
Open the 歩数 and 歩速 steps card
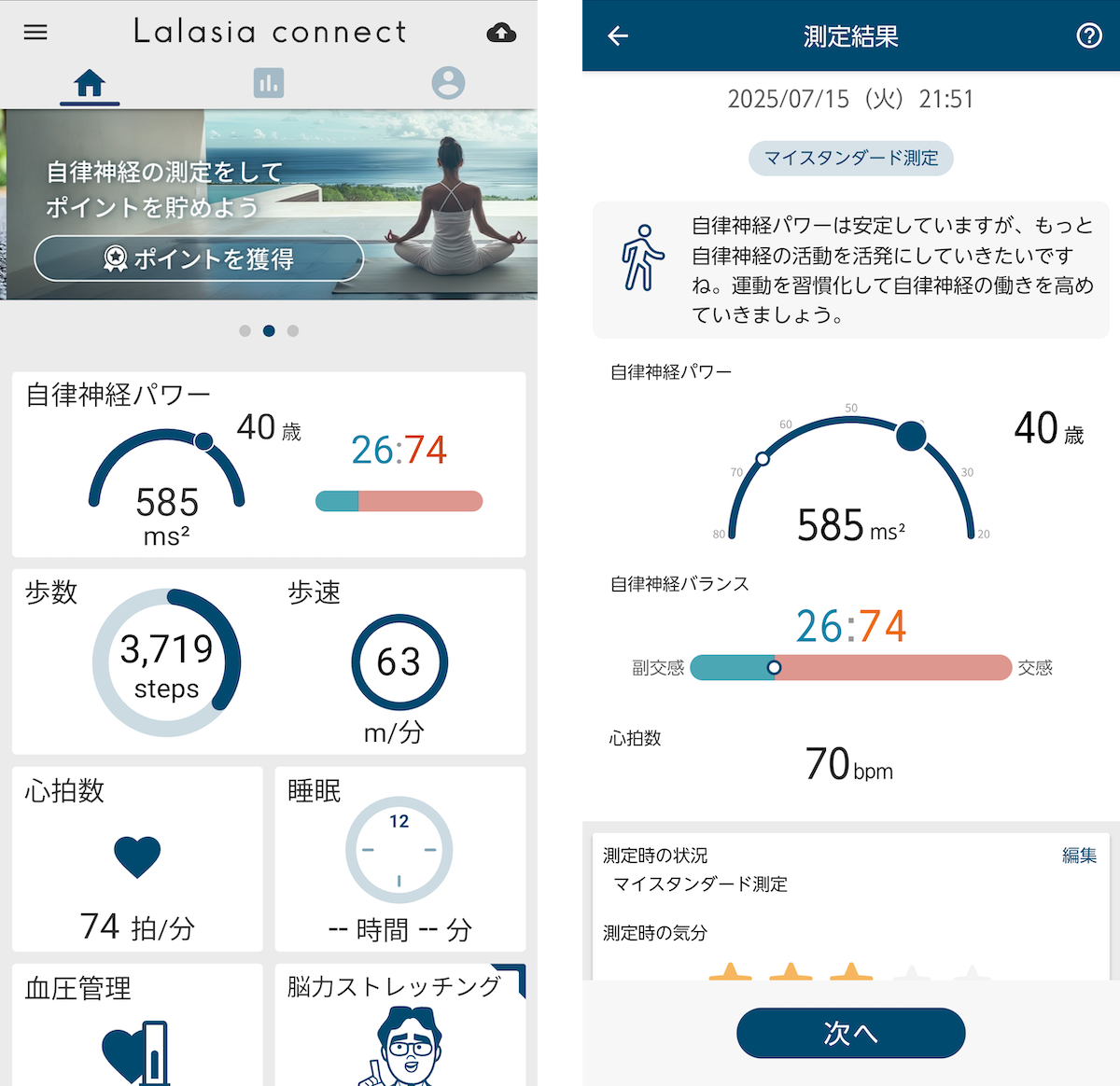click(x=269, y=661)
